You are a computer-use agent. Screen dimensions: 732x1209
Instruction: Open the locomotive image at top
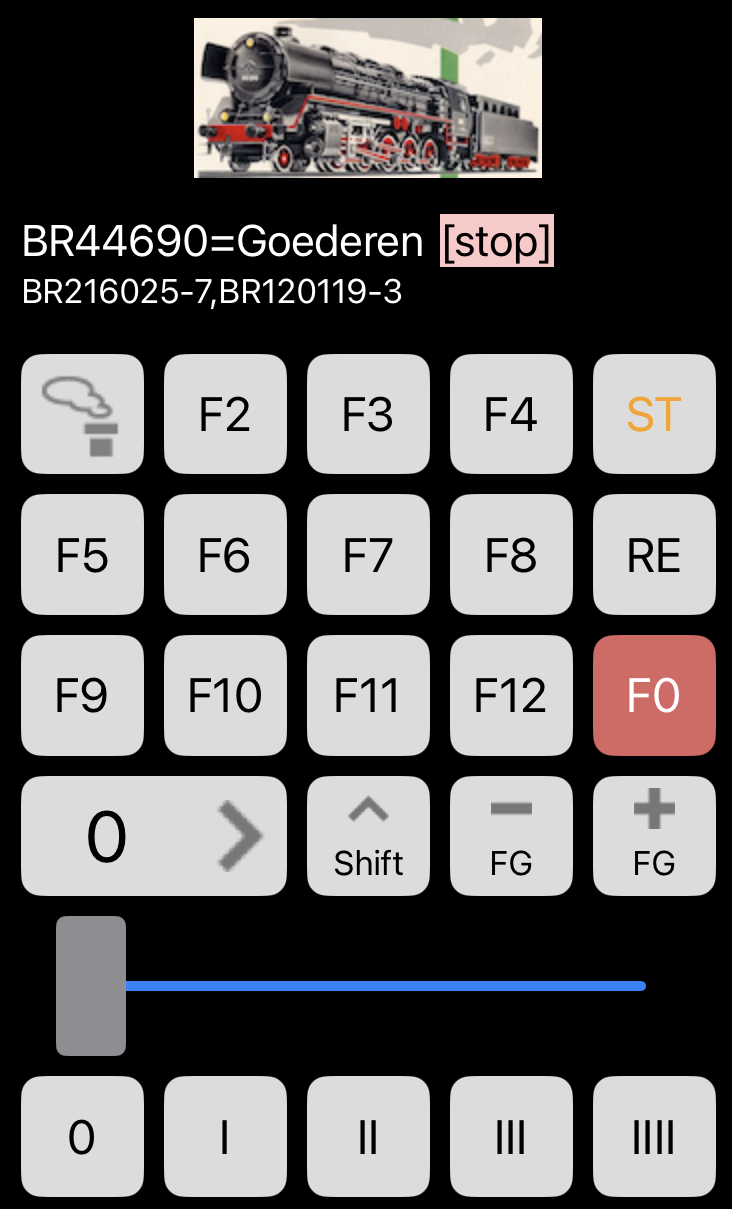point(368,98)
